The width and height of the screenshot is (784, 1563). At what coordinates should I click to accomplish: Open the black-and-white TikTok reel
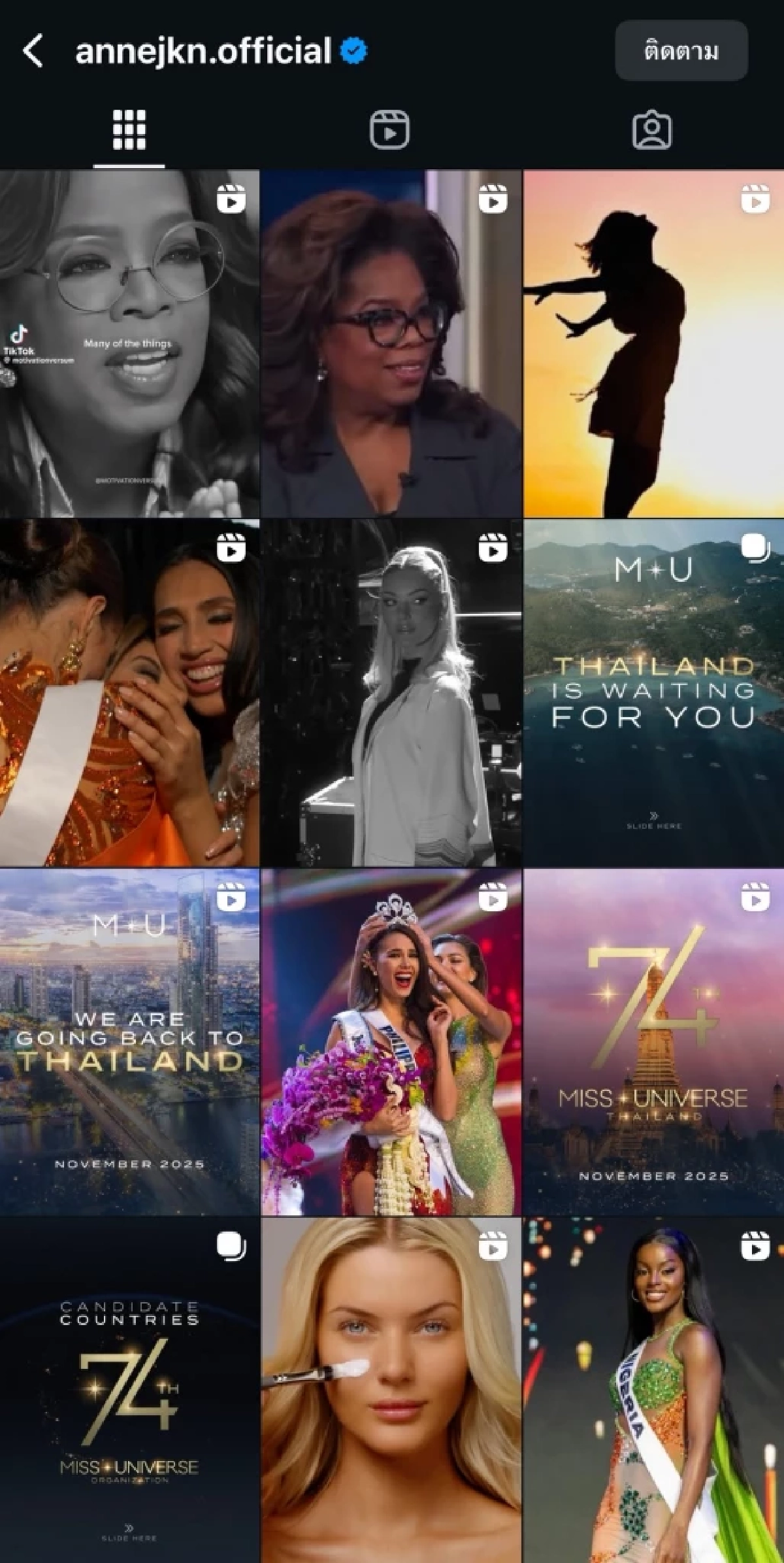click(x=129, y=345)
